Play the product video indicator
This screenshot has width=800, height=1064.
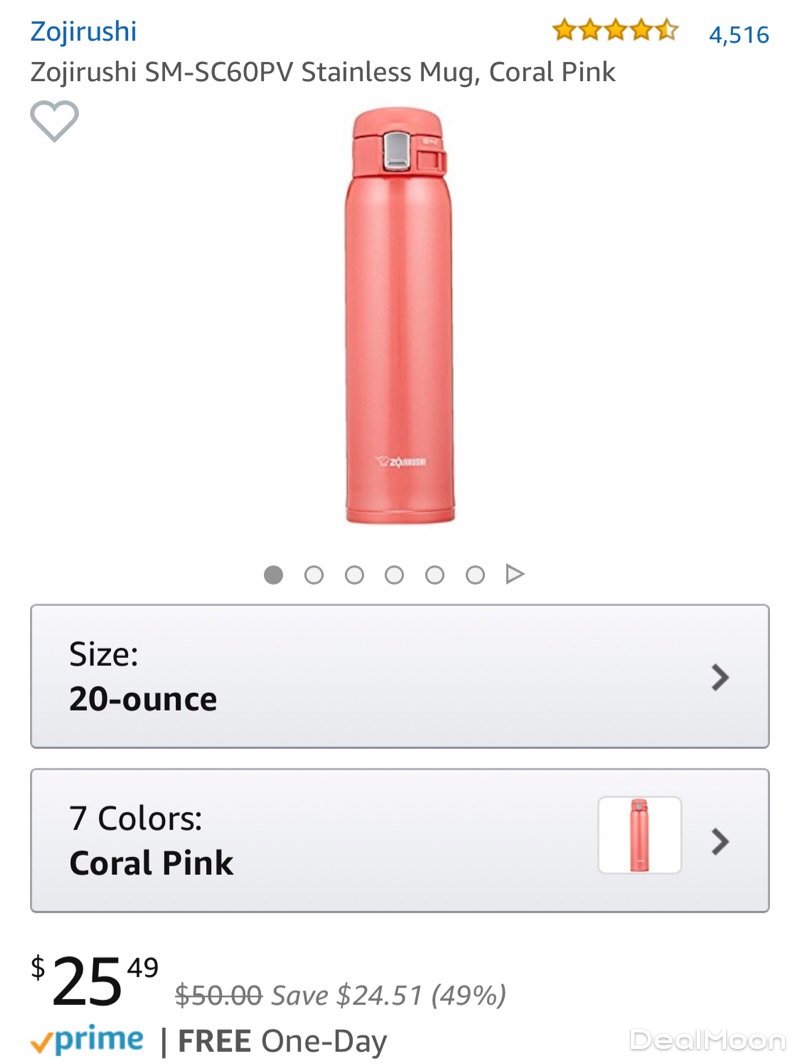click(515, 575)
